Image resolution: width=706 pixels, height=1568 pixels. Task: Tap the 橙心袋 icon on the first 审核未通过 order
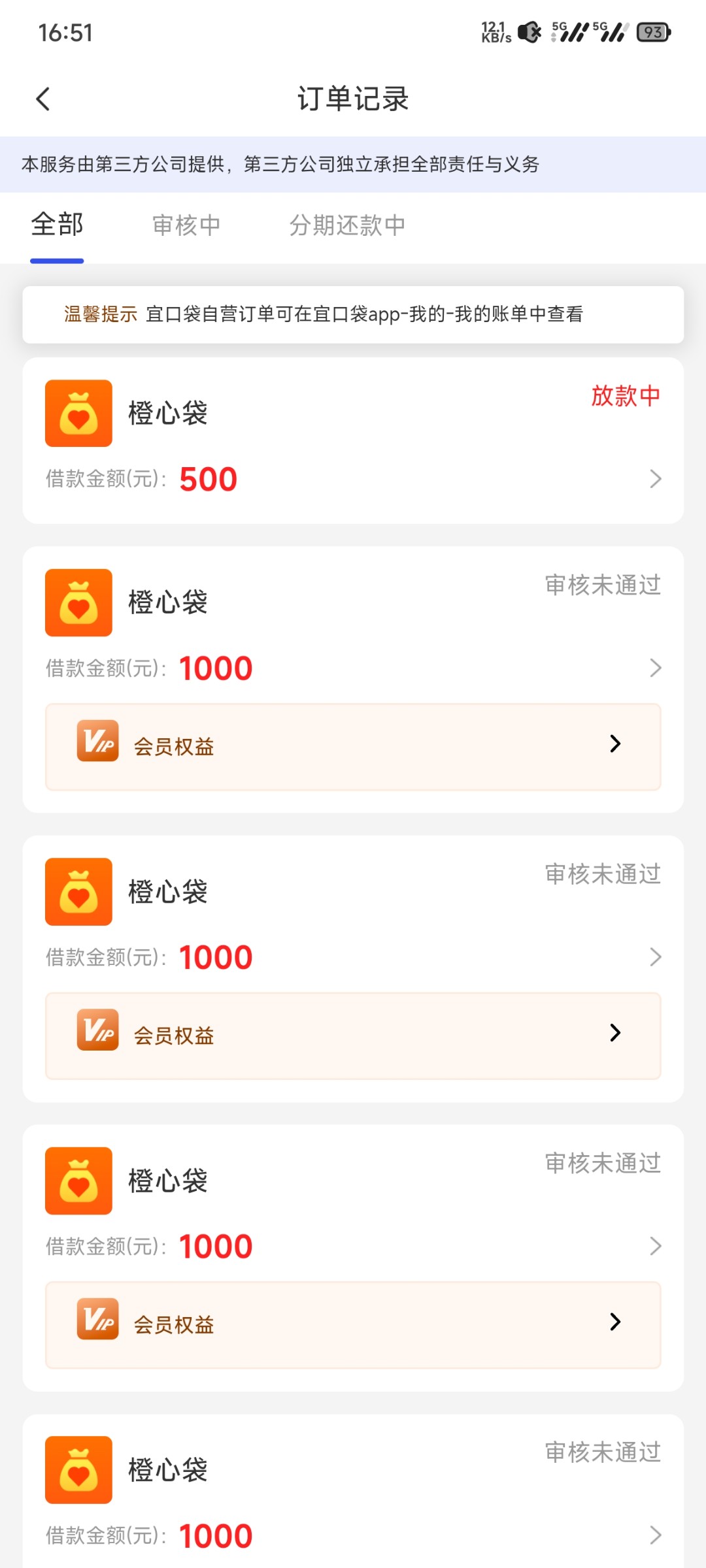point(78,602)
